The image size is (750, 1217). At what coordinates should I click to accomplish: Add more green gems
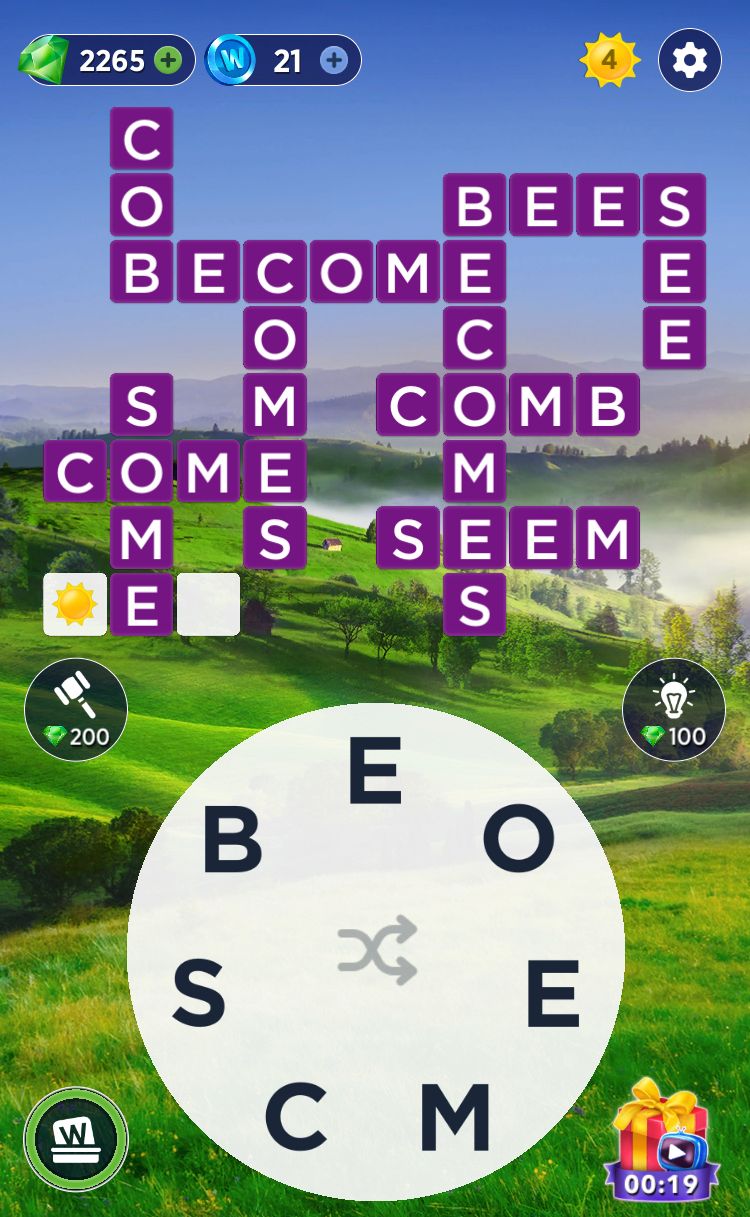coord(169,61)
